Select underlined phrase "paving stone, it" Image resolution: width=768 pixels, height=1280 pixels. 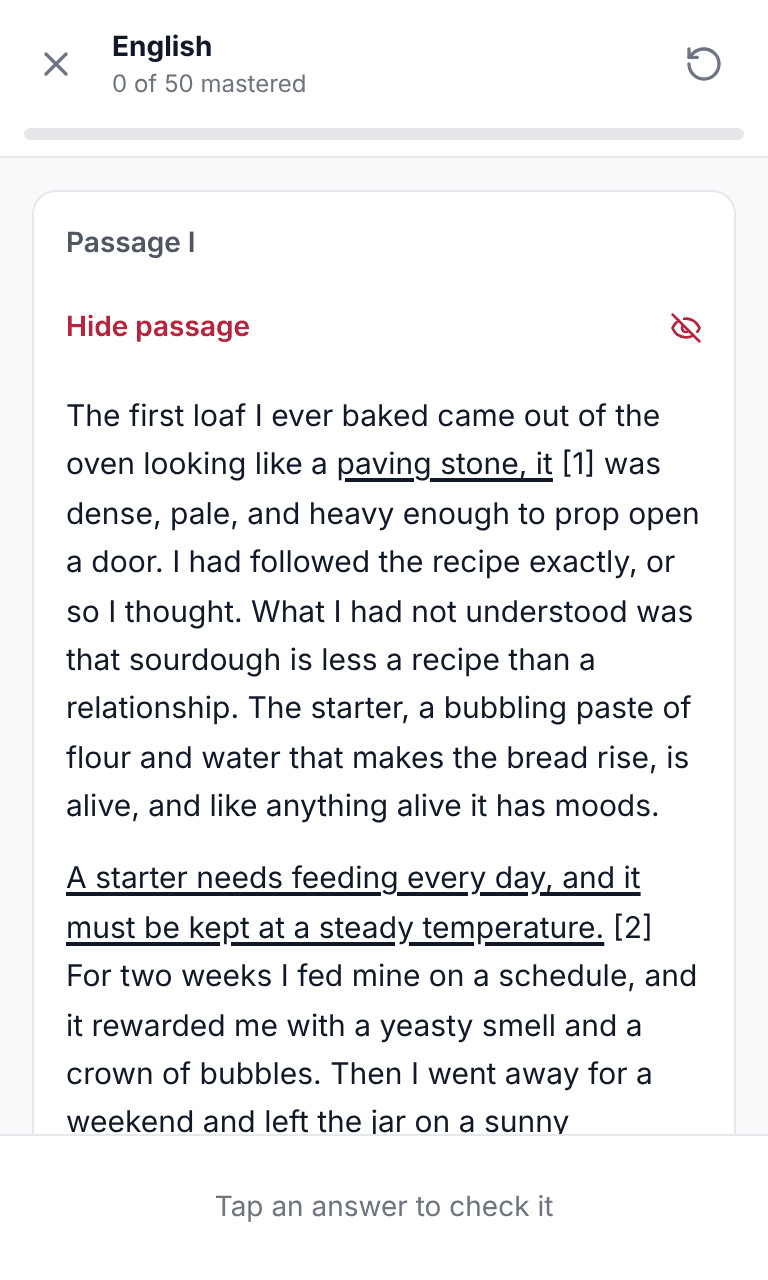point(445,465)
